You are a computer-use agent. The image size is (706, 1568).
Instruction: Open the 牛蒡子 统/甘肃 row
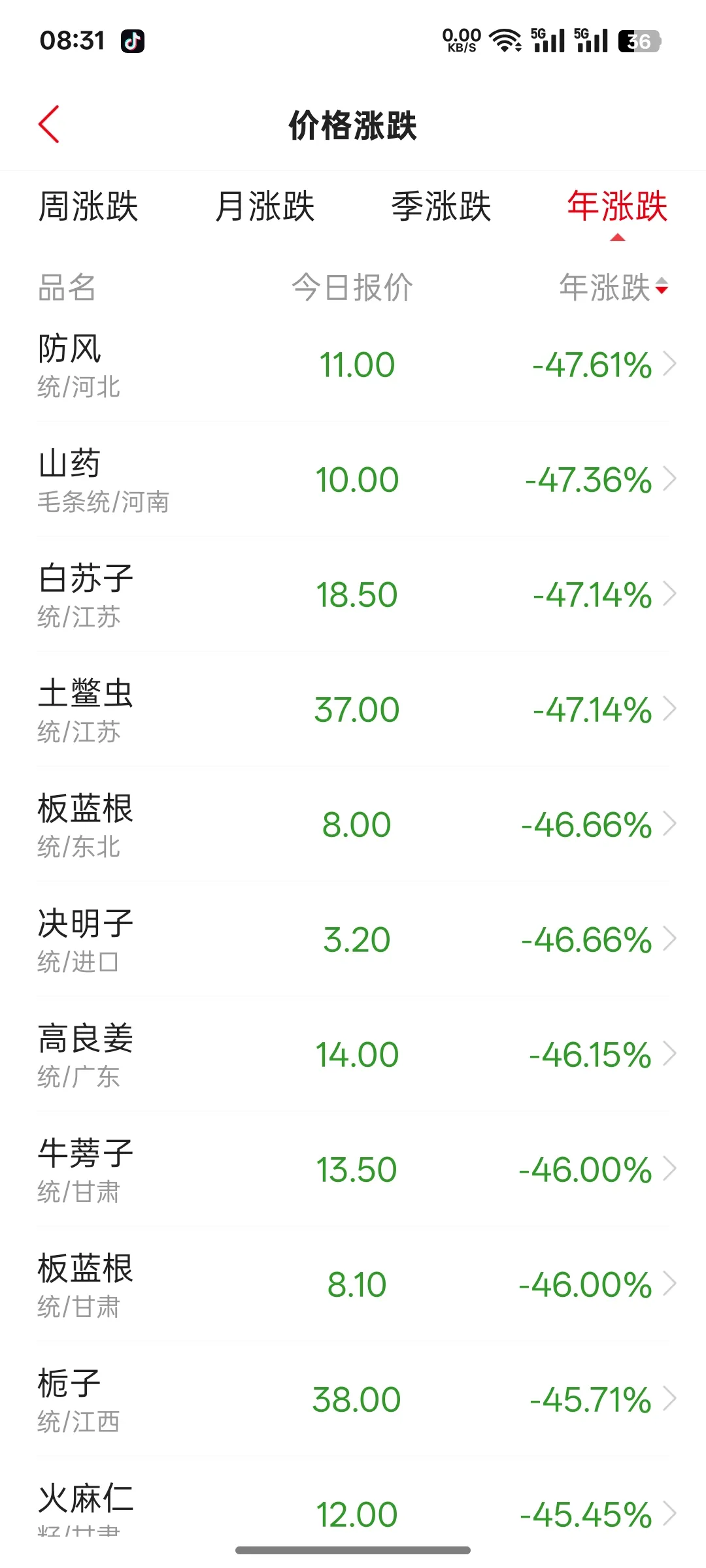tap(353, 1169)
